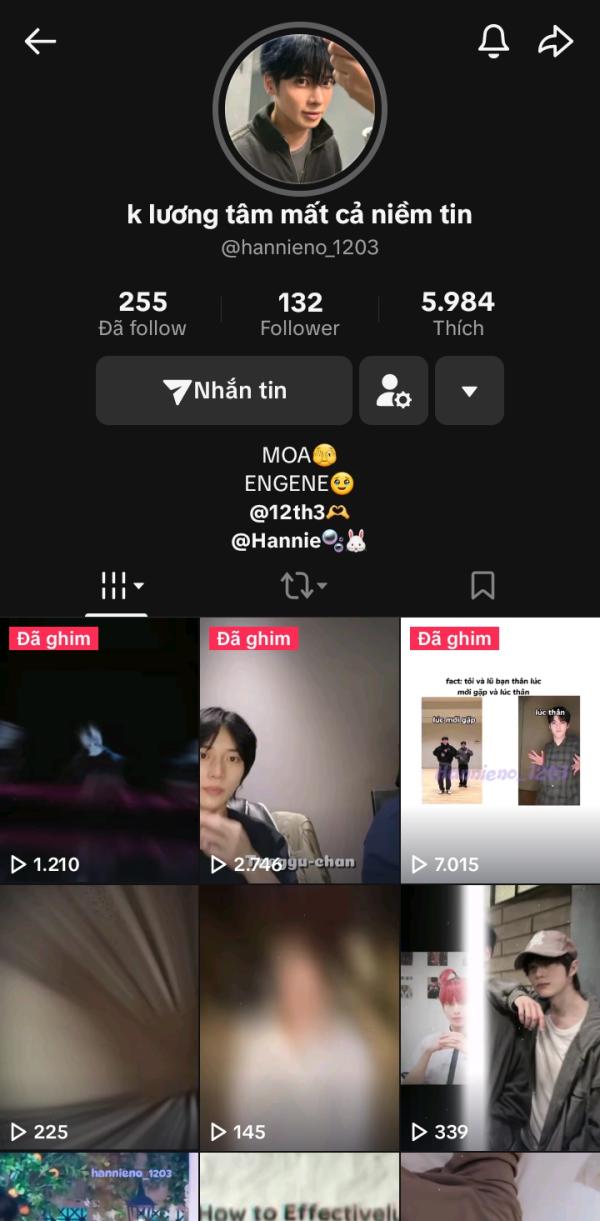View the 255 Đã follow list
The height and width of the screenshot is (1221, 600).
(x=142, y=313)
